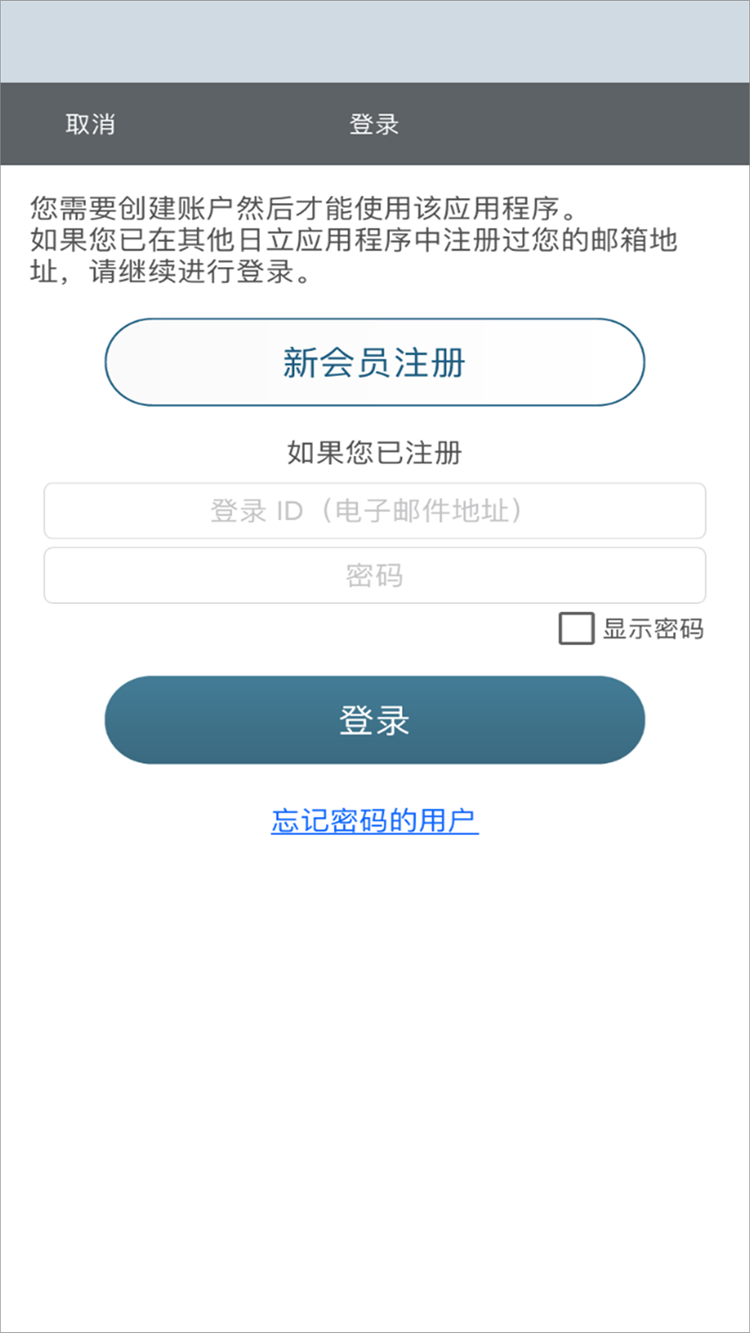The width and height of the screenshot is (750, 1333).
Task: Tap 取消 to cancel login
Action: click(90, 124)
